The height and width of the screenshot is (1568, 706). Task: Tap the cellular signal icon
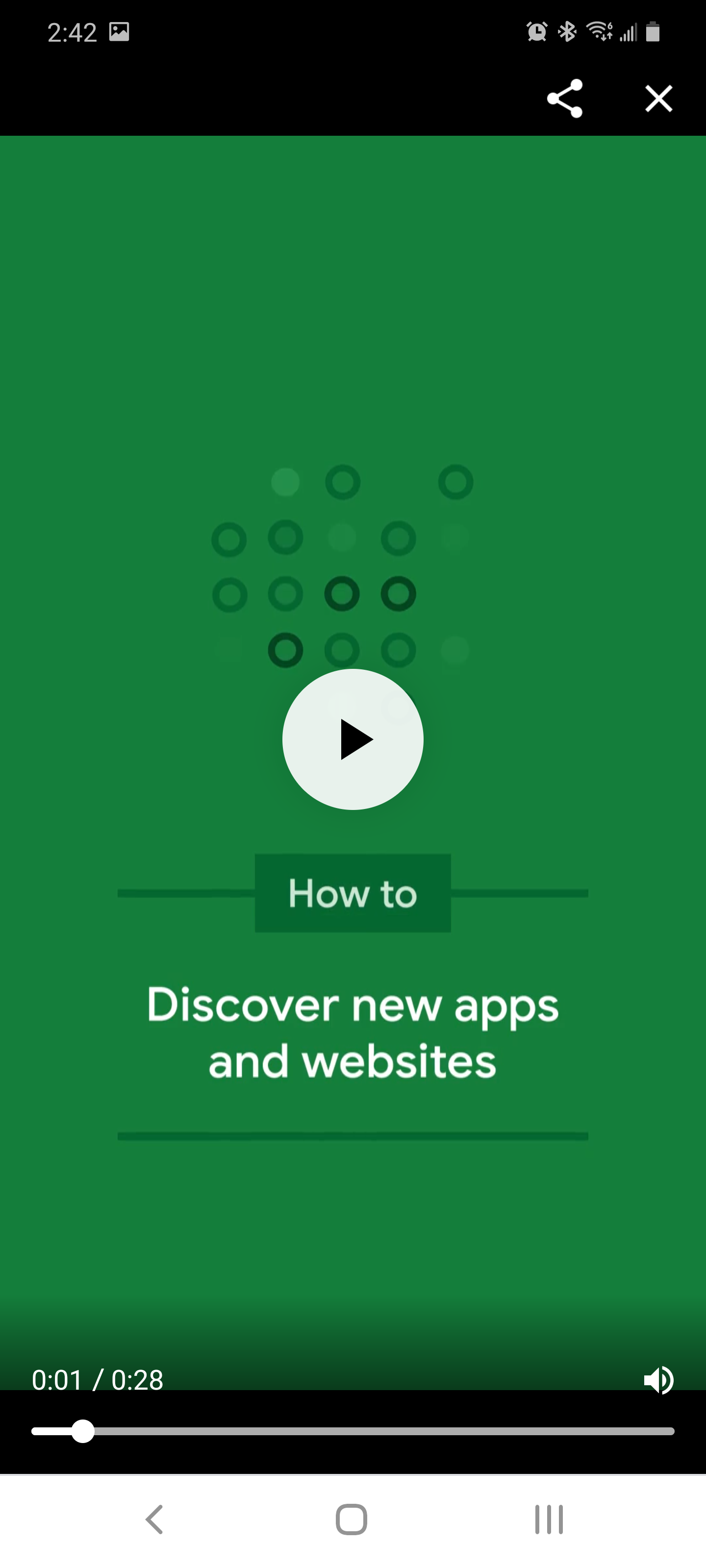[629, 32]
